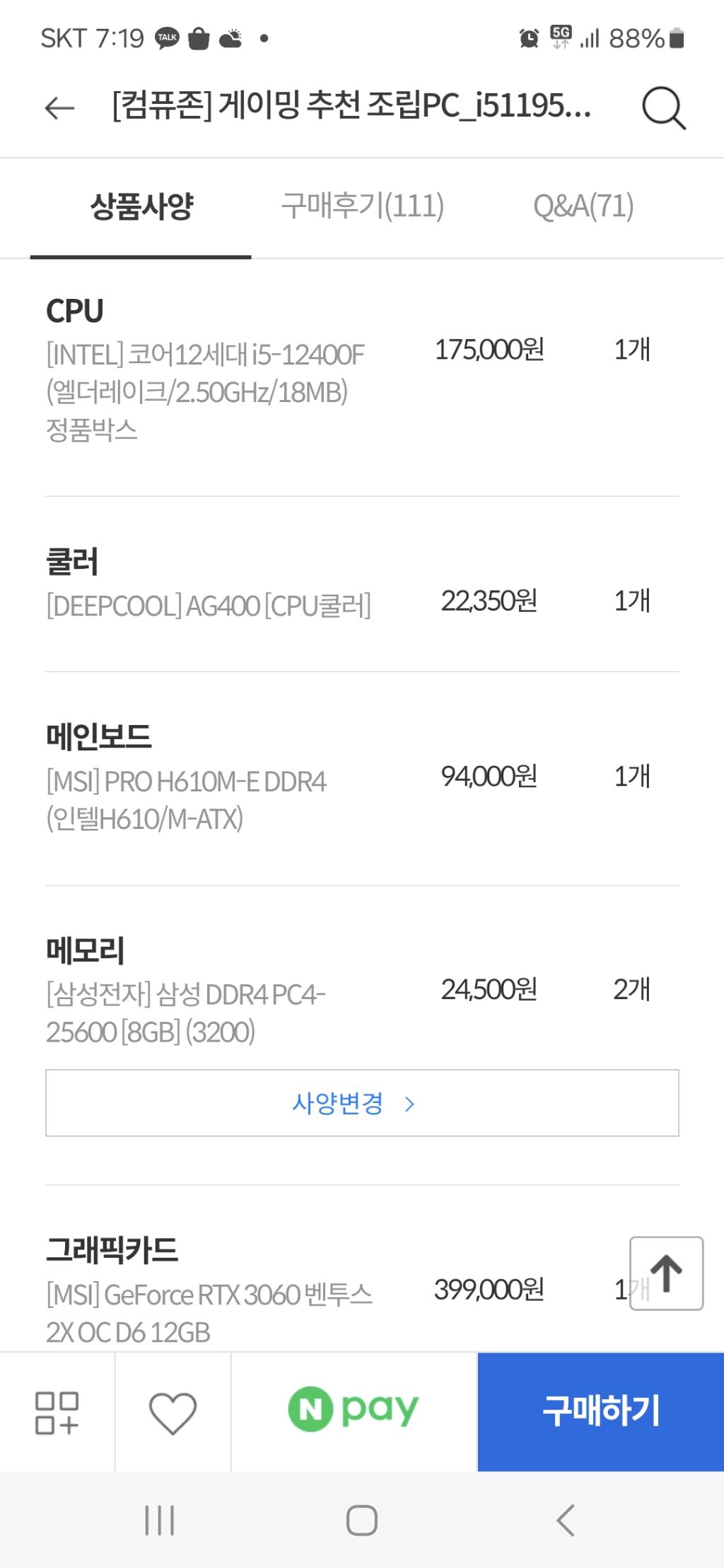Screen dimensions: 724x1568
Task: Open the Q&A(71) tab
Action: tap(583, 206)
